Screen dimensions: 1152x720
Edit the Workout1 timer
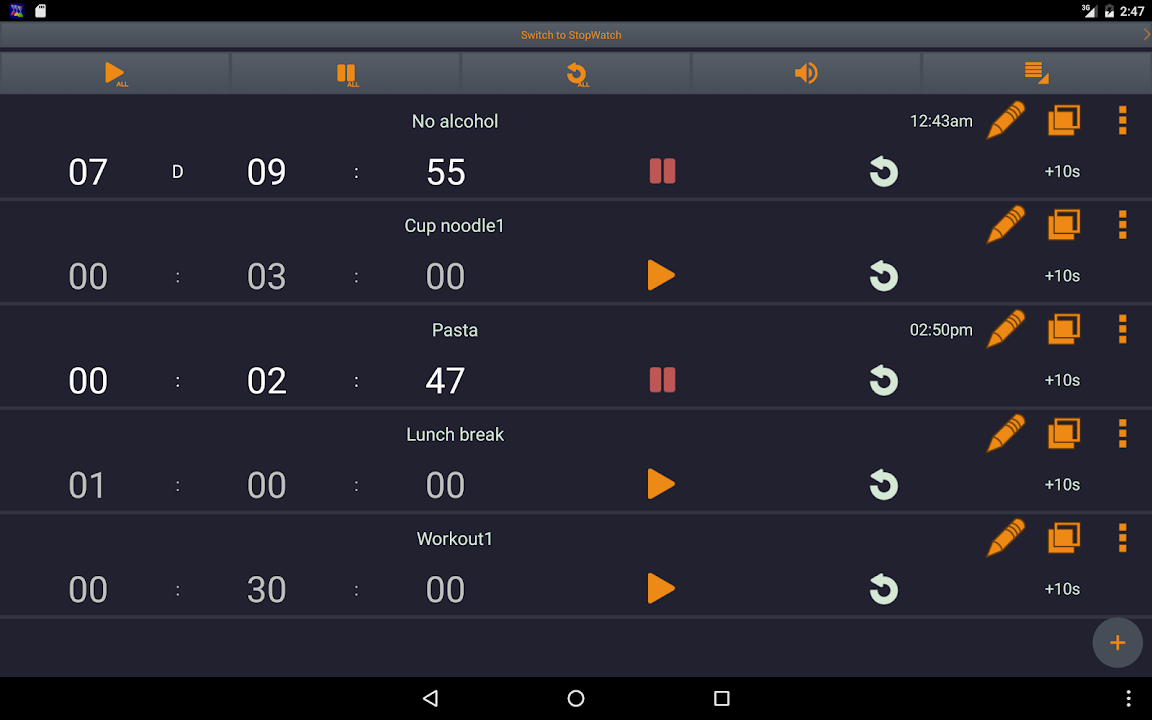[1005, 538]
